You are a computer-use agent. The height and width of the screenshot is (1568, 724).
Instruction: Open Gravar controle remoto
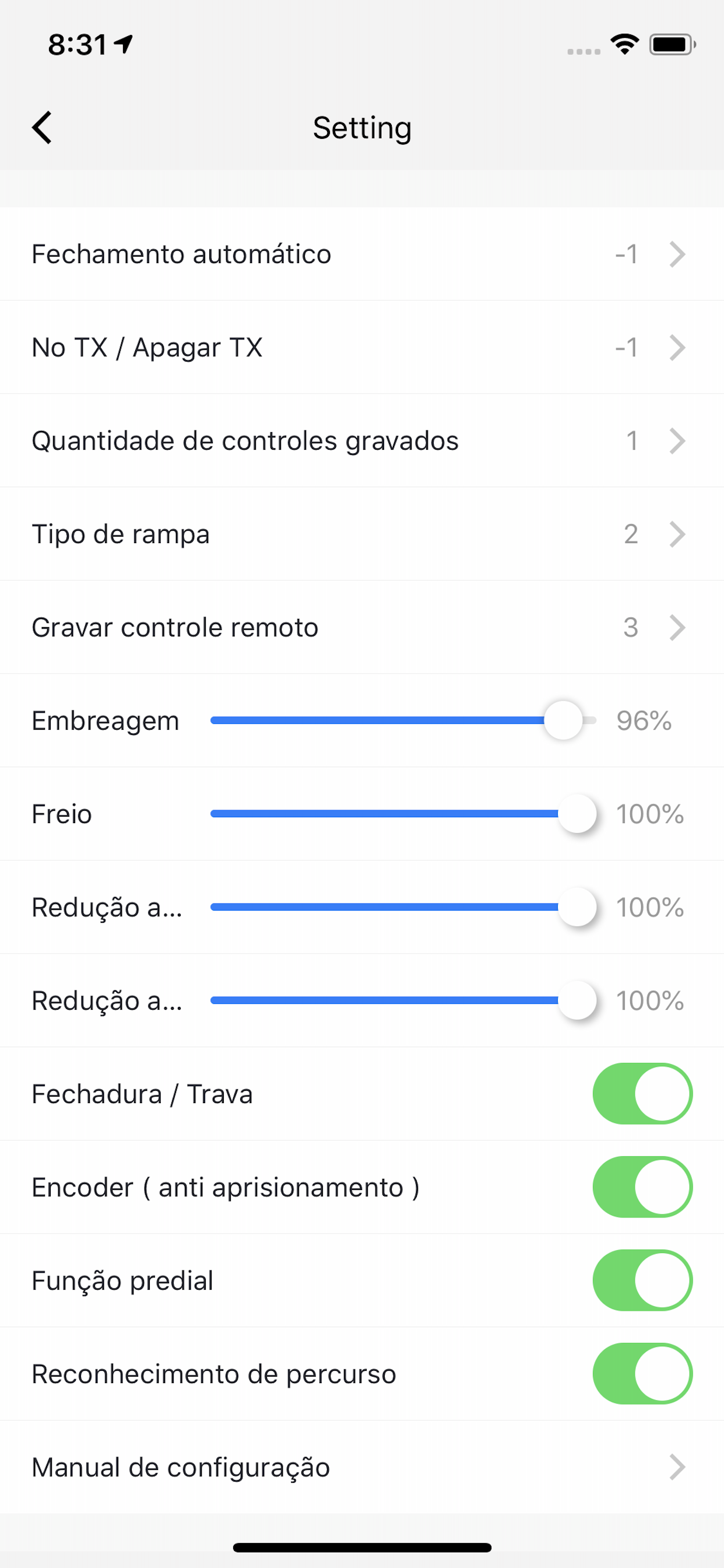(x=362, y=627)
